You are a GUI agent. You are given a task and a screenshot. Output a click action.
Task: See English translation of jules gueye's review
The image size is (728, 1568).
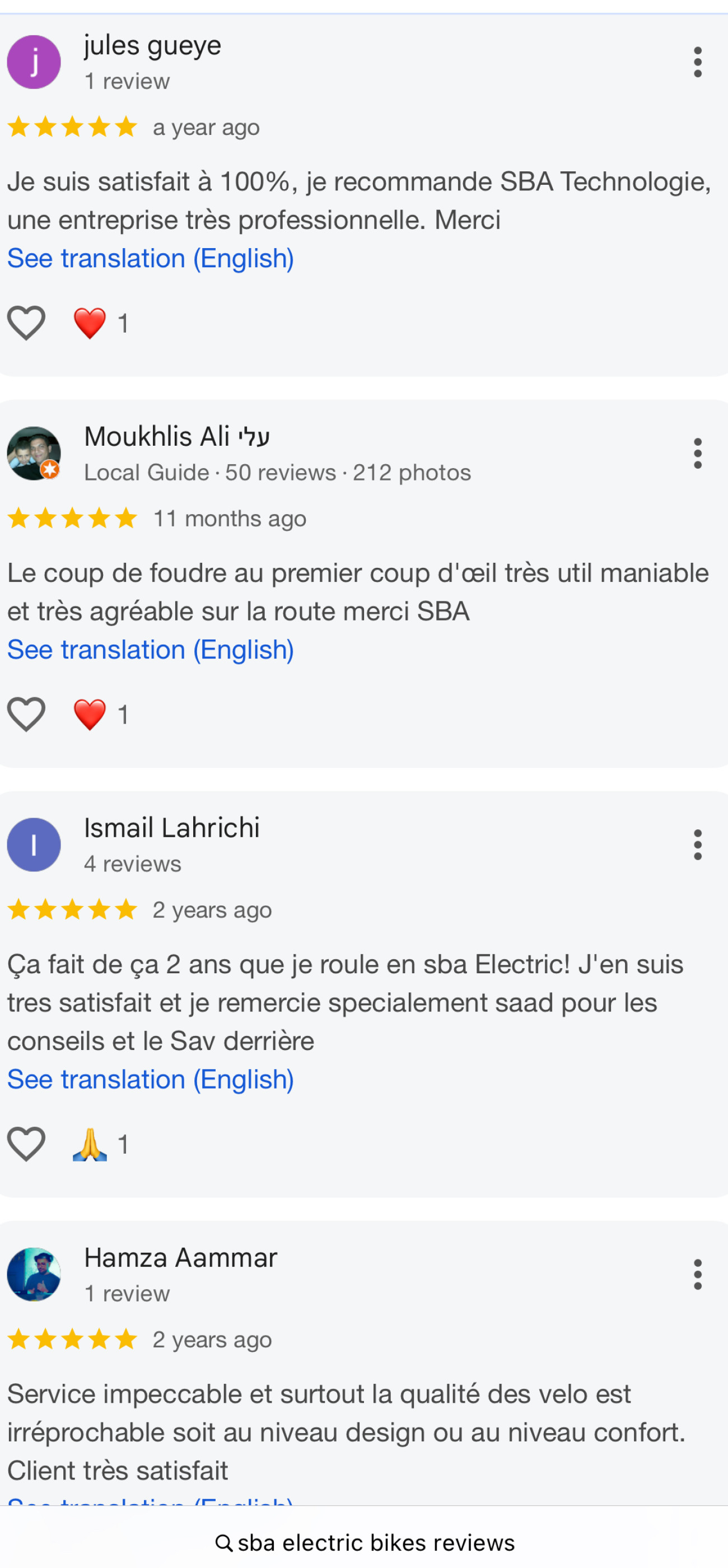tap(150, 259)
